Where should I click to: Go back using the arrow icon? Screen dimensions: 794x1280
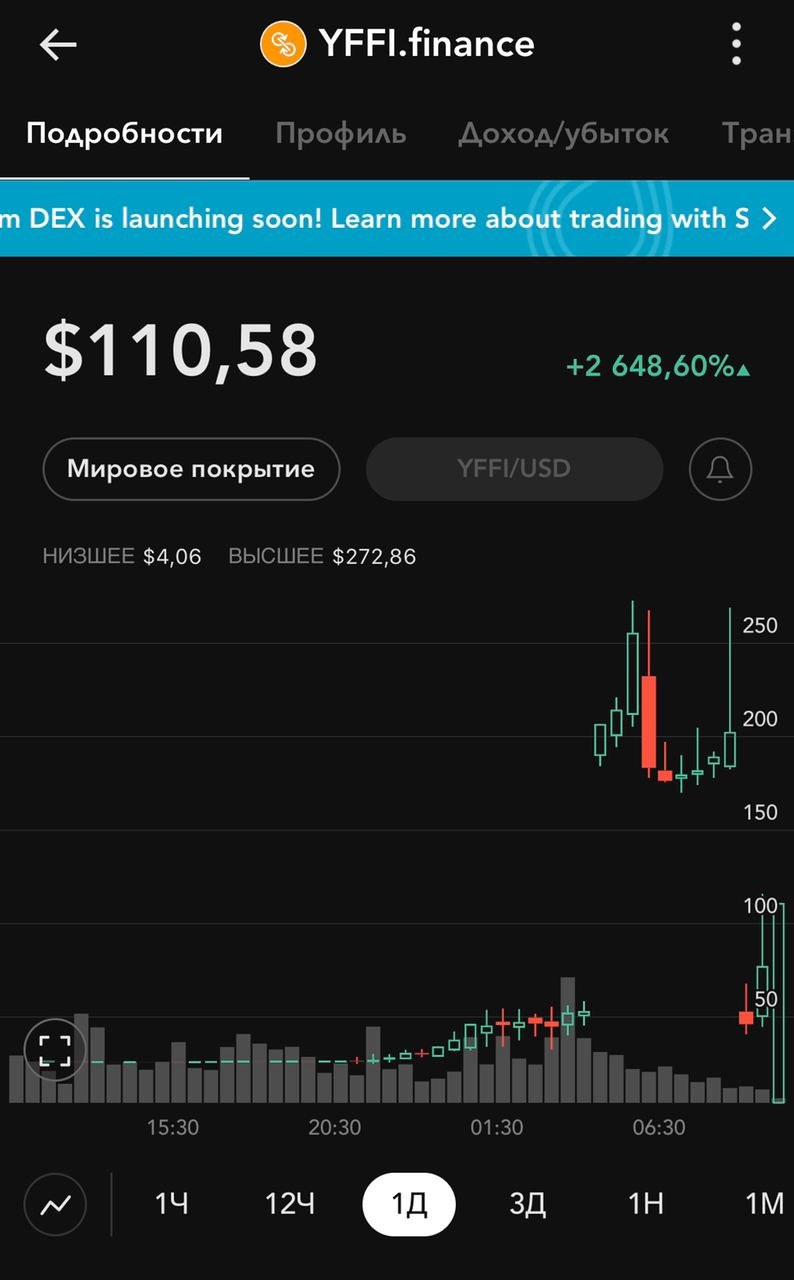coord(58,45)
